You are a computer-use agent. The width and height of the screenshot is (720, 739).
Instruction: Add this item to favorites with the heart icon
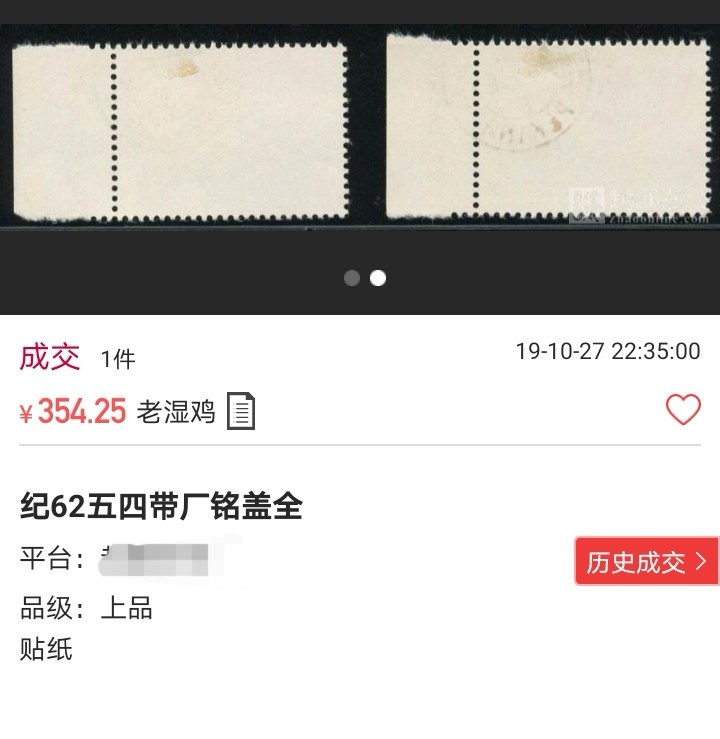(683, 410)
